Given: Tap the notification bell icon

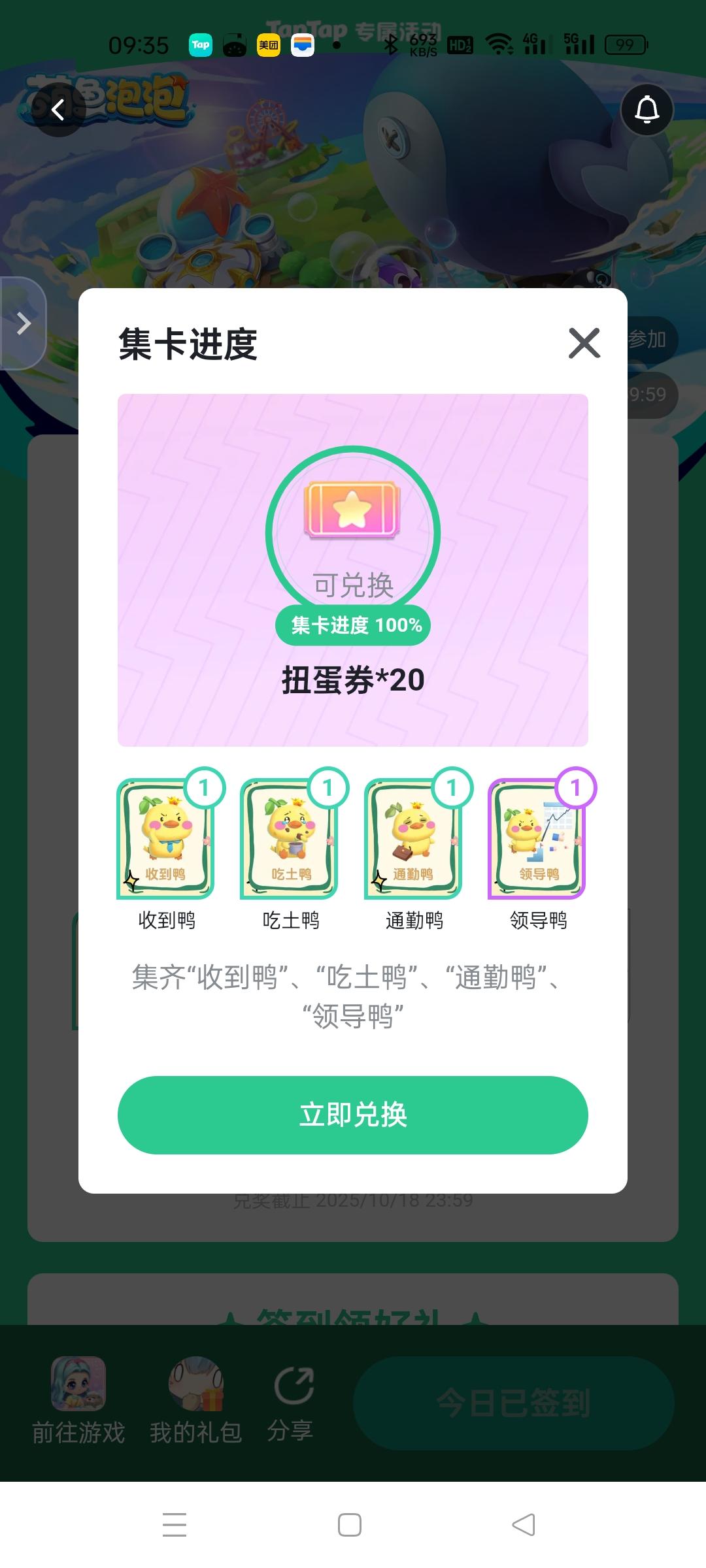Looking at the screenshot, I should coord(647,109).
